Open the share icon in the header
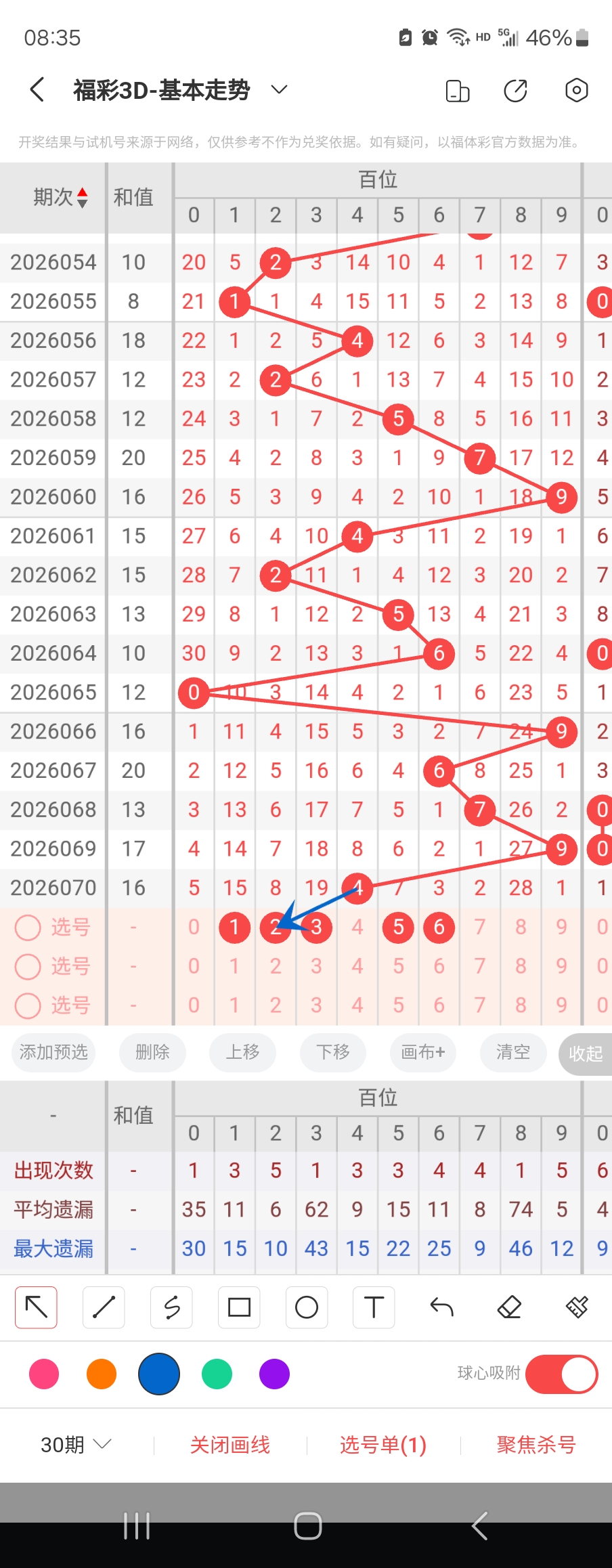Image resolution: width=612 pixels, height=1568 pixels. pos(516,90)
